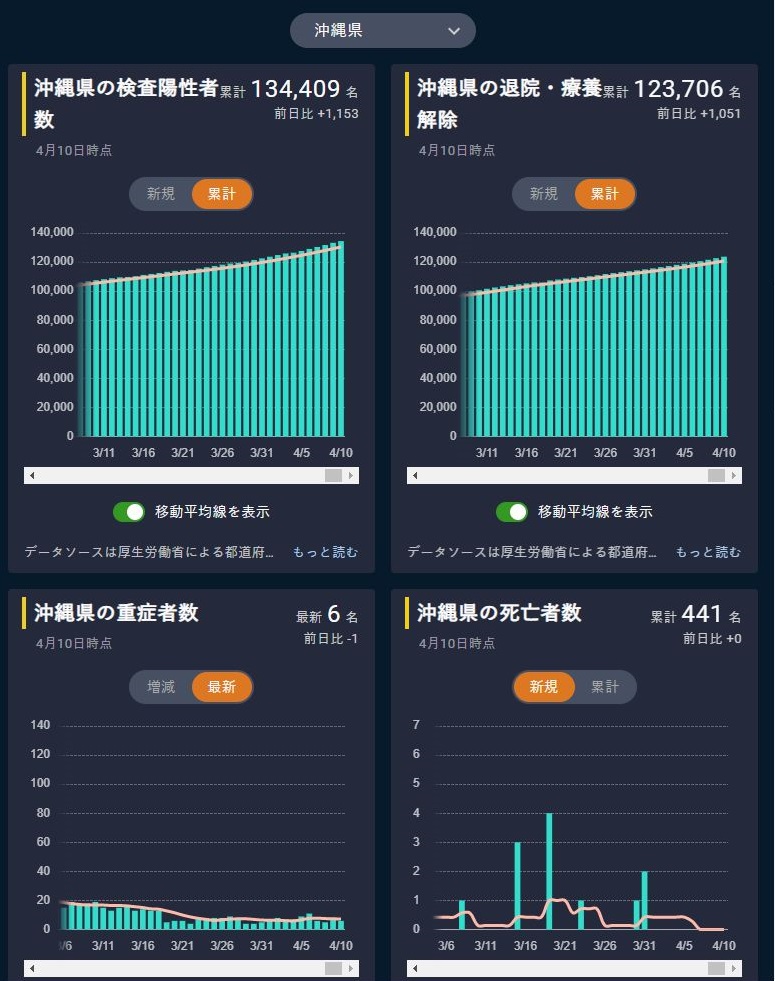Select 累計 in the 検査陽性者数 card
Viewport: 775px width, 981px height.
point(221,194)
